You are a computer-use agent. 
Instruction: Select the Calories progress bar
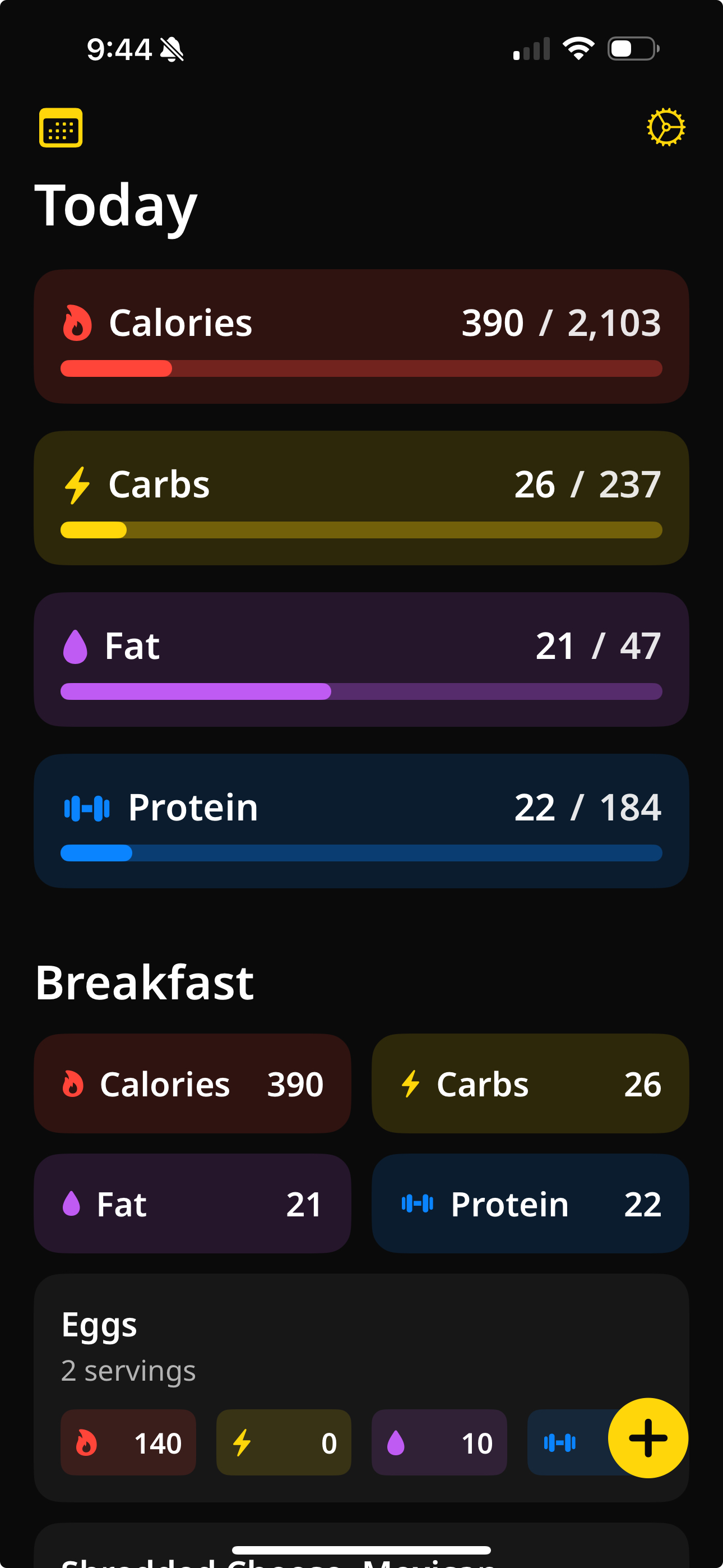[361, 368]
